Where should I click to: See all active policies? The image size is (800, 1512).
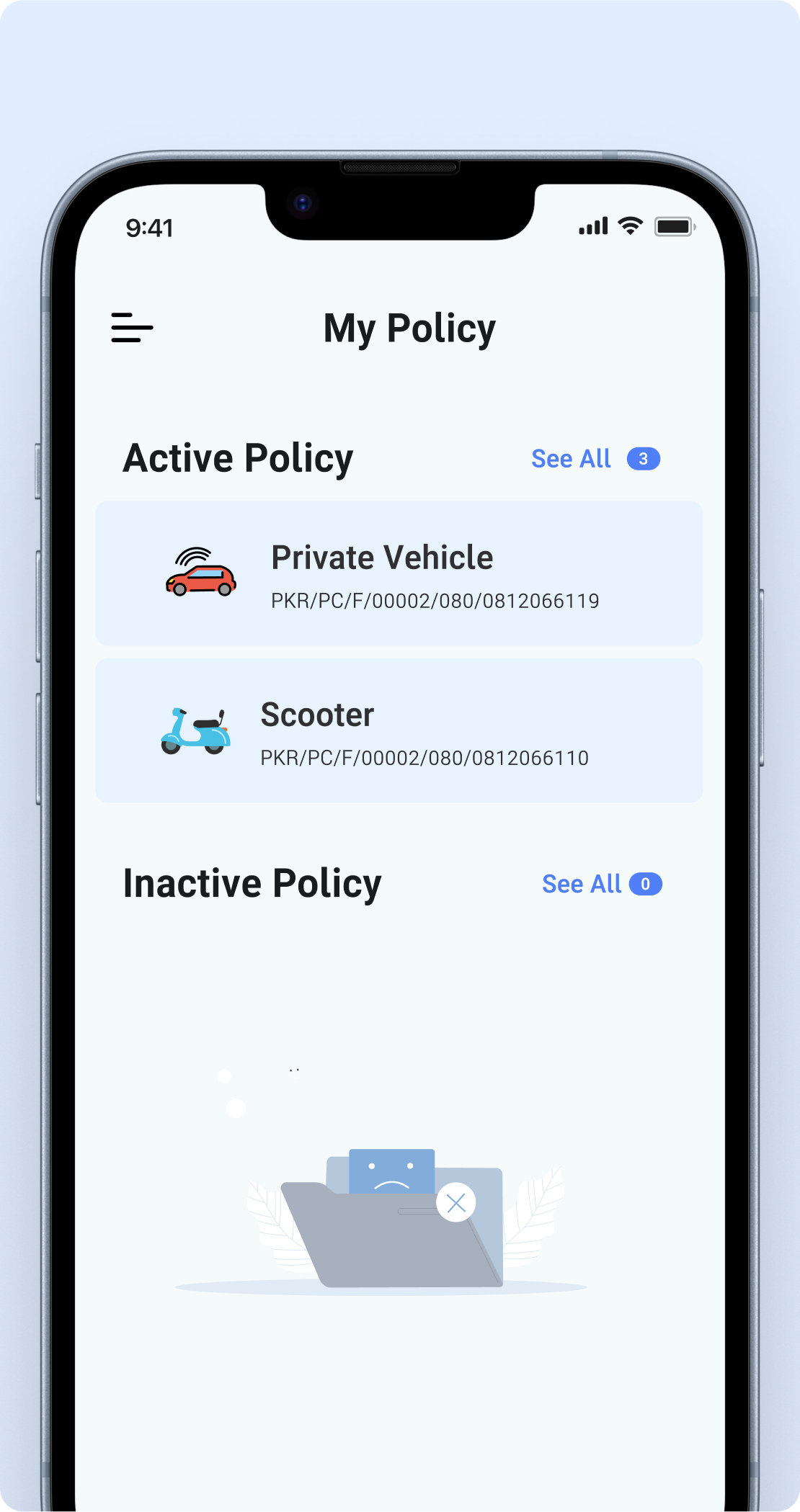[572, 459]
